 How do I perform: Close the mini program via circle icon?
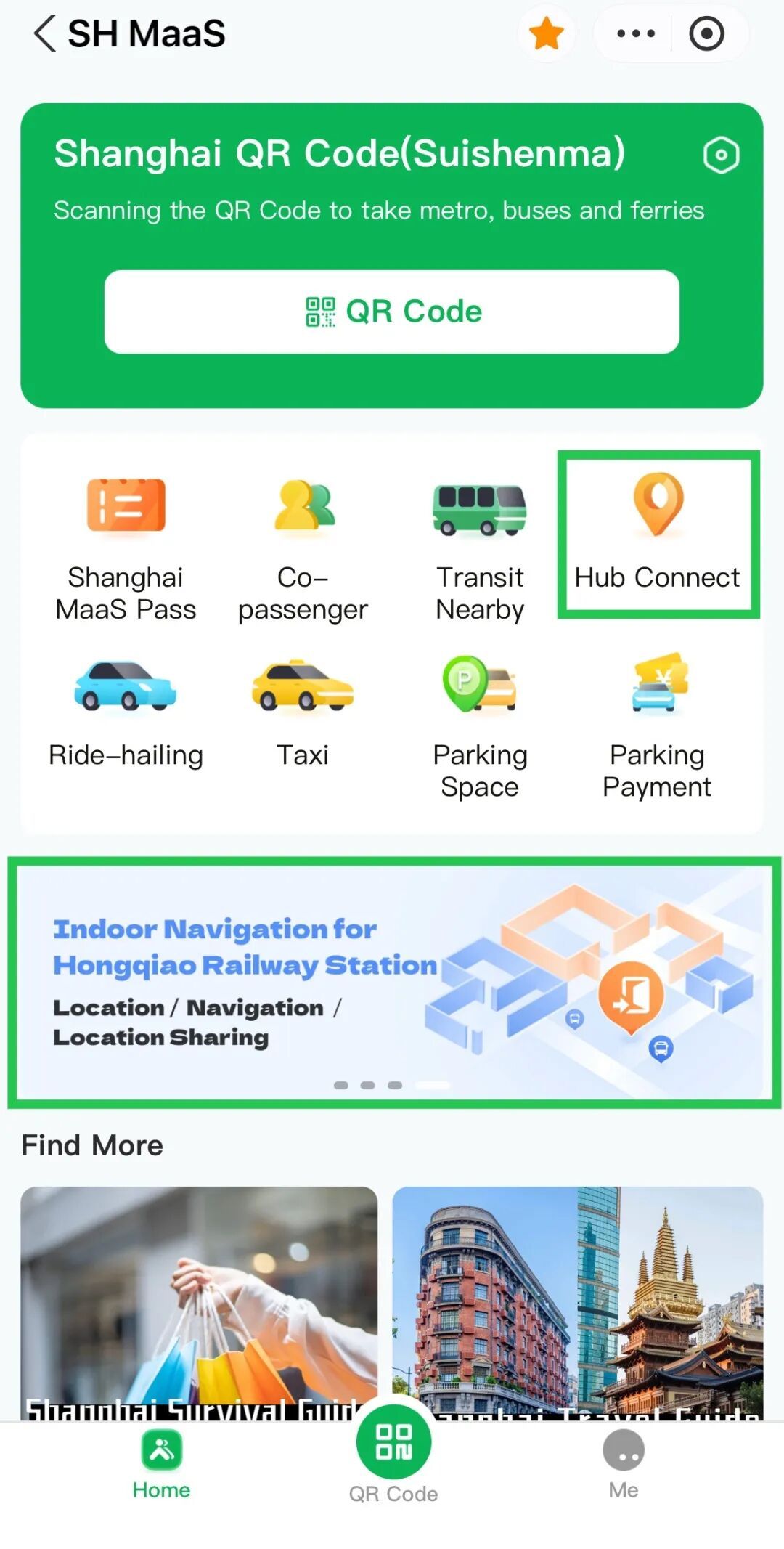(x=706, y=33)
